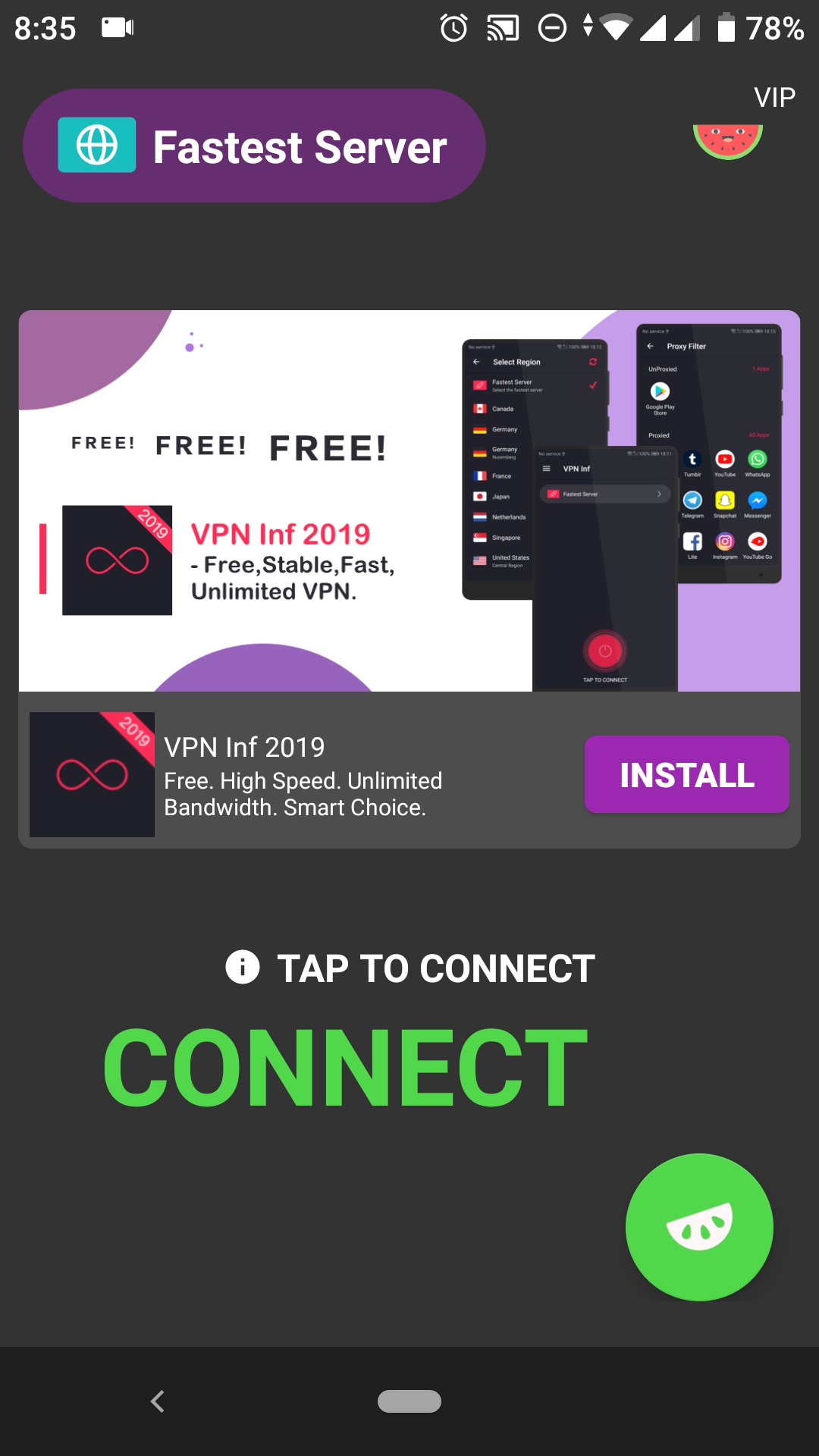Tap CONNECT to start the VPN
This screenshot has width=819, height=1456.
(x=345, y=1068)
